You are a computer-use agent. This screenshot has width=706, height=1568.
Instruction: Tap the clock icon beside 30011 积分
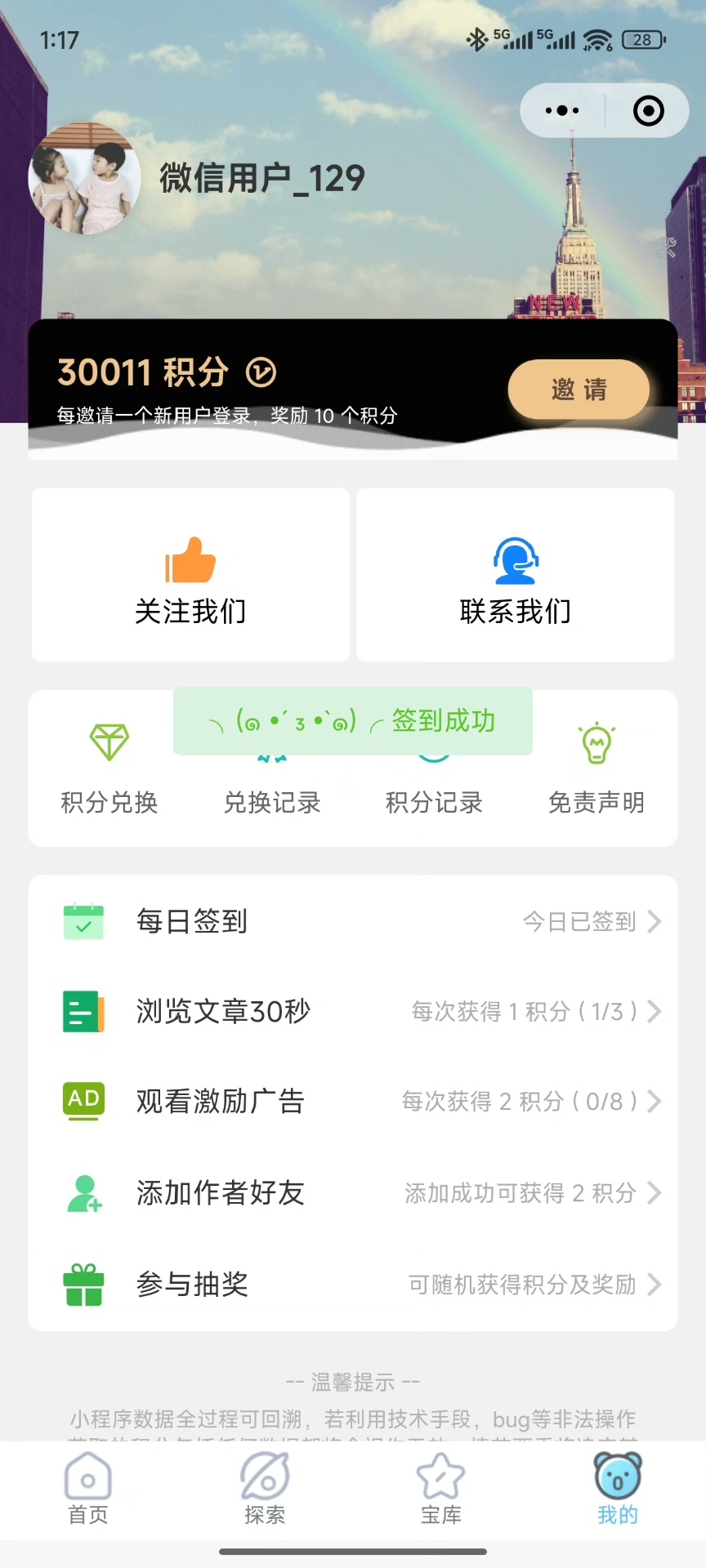click(x=261, y=372)
